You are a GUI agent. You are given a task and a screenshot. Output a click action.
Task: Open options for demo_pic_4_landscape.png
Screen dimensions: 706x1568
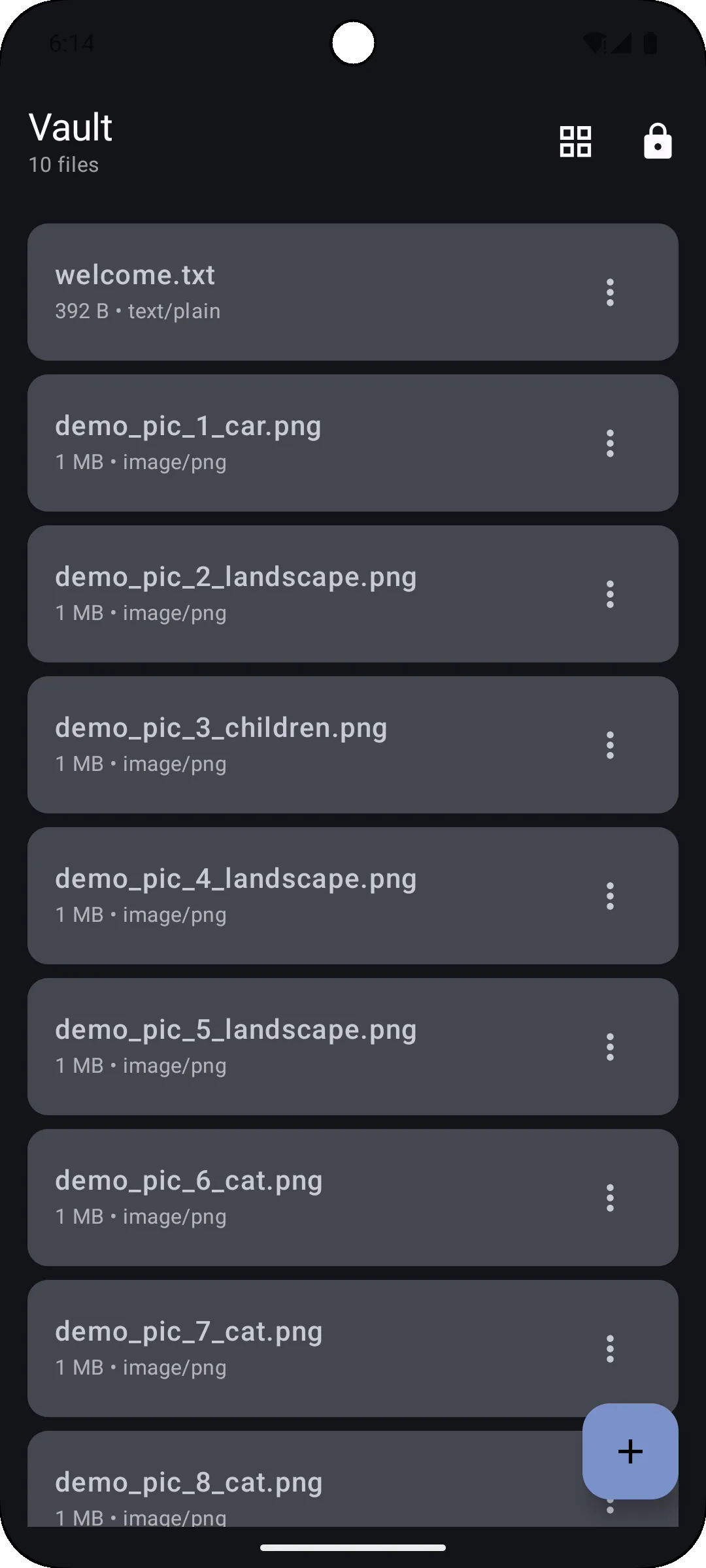[x=610, y=896]
